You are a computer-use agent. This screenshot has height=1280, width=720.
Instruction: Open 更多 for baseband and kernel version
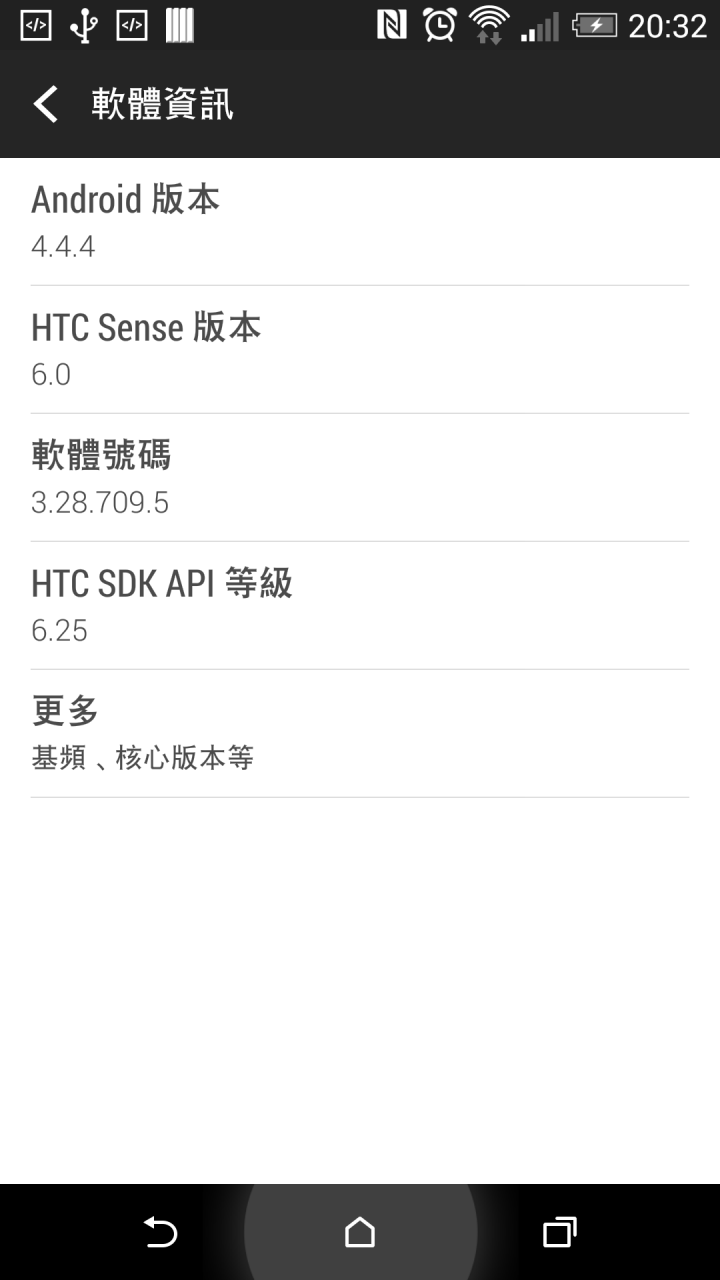pos(360,733)
